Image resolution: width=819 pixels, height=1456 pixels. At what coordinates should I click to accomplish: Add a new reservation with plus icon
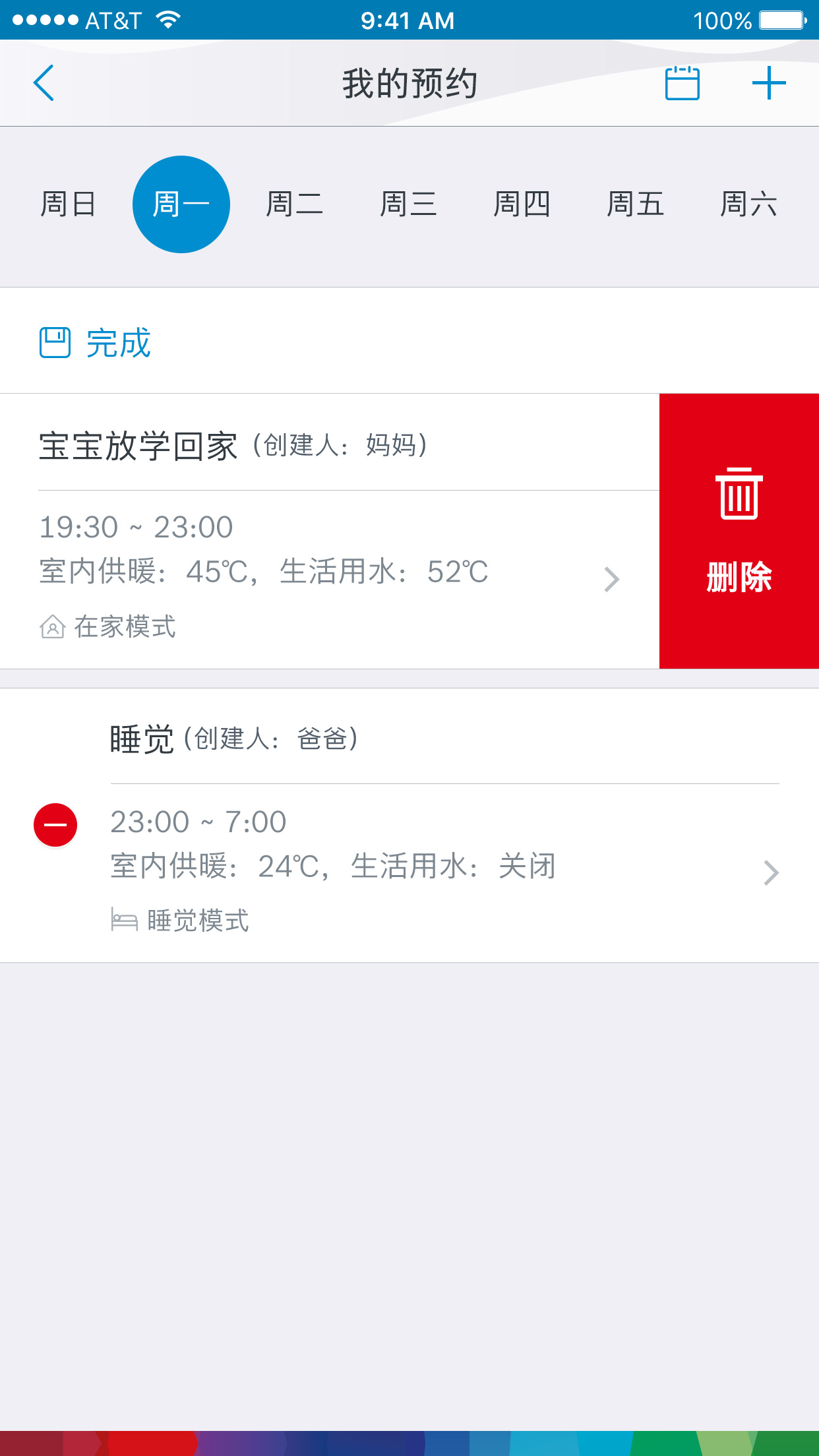(x=769, y=83)
